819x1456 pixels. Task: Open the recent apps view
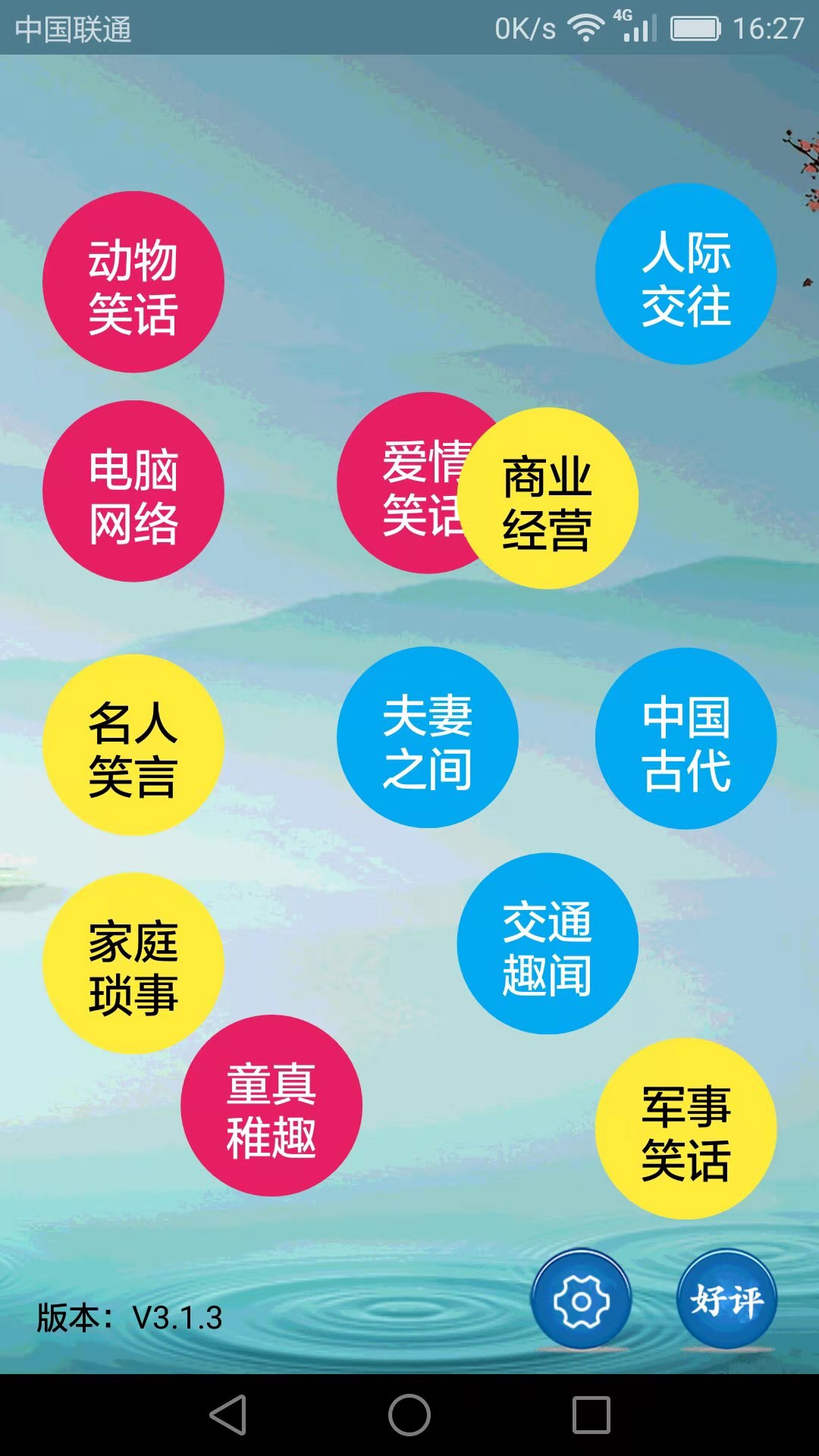click(x=591, y=1415)
